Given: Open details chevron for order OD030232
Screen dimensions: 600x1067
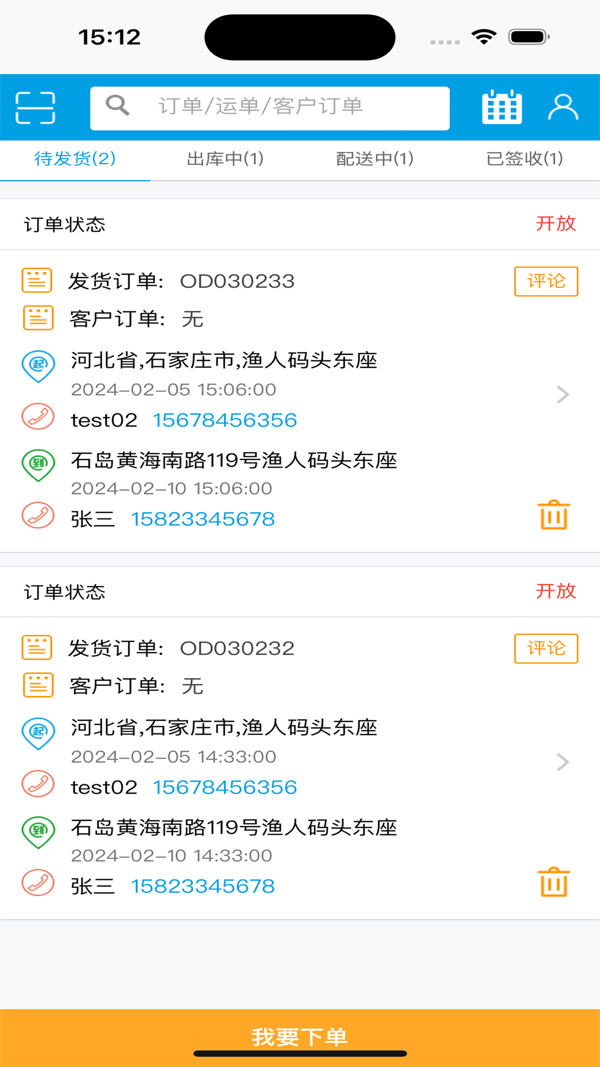Looking at the screenshot, I should [x=563, y=762].
